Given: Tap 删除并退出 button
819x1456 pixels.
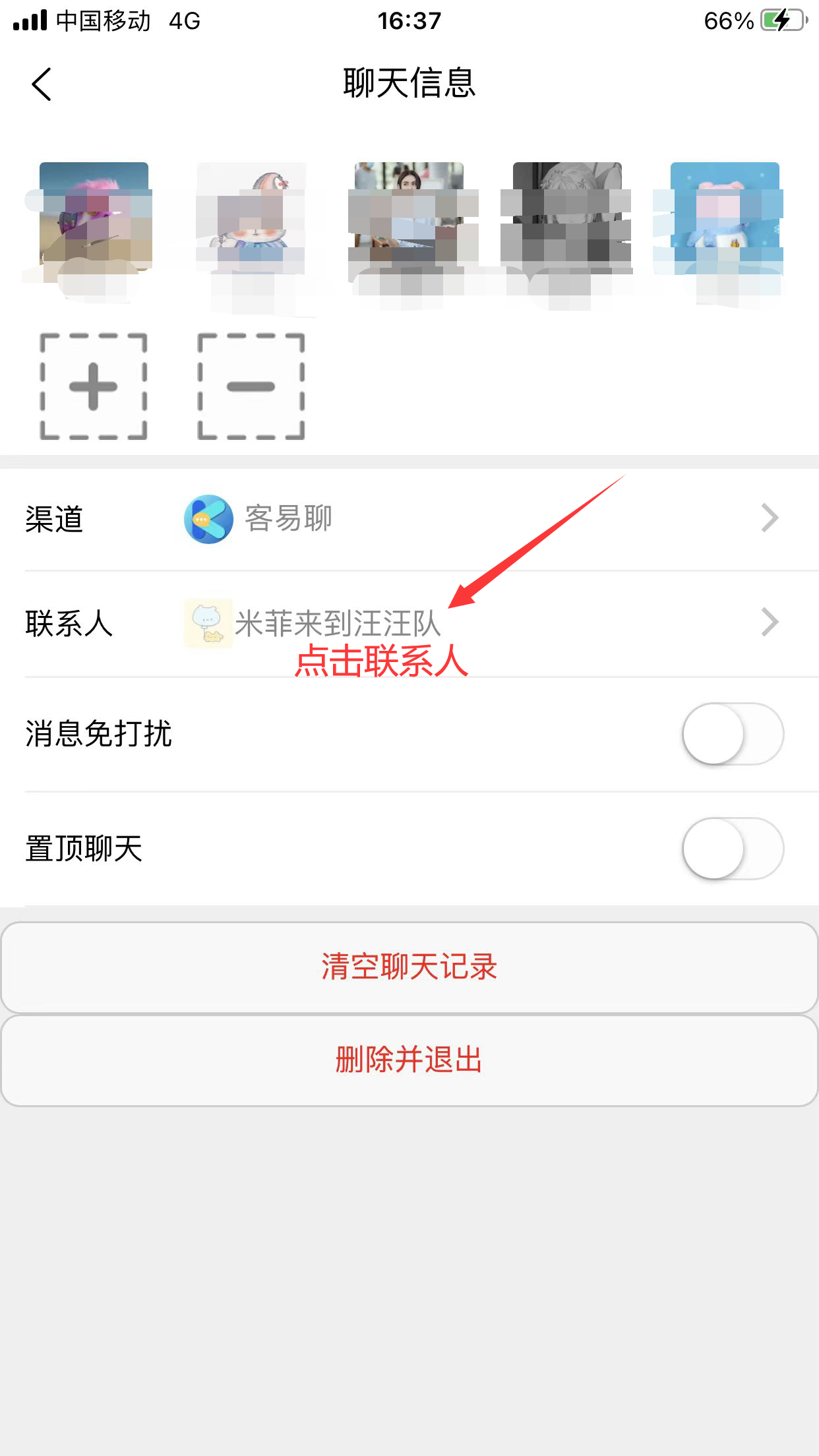Looking at the screenshot, I should pos(409,1060).
